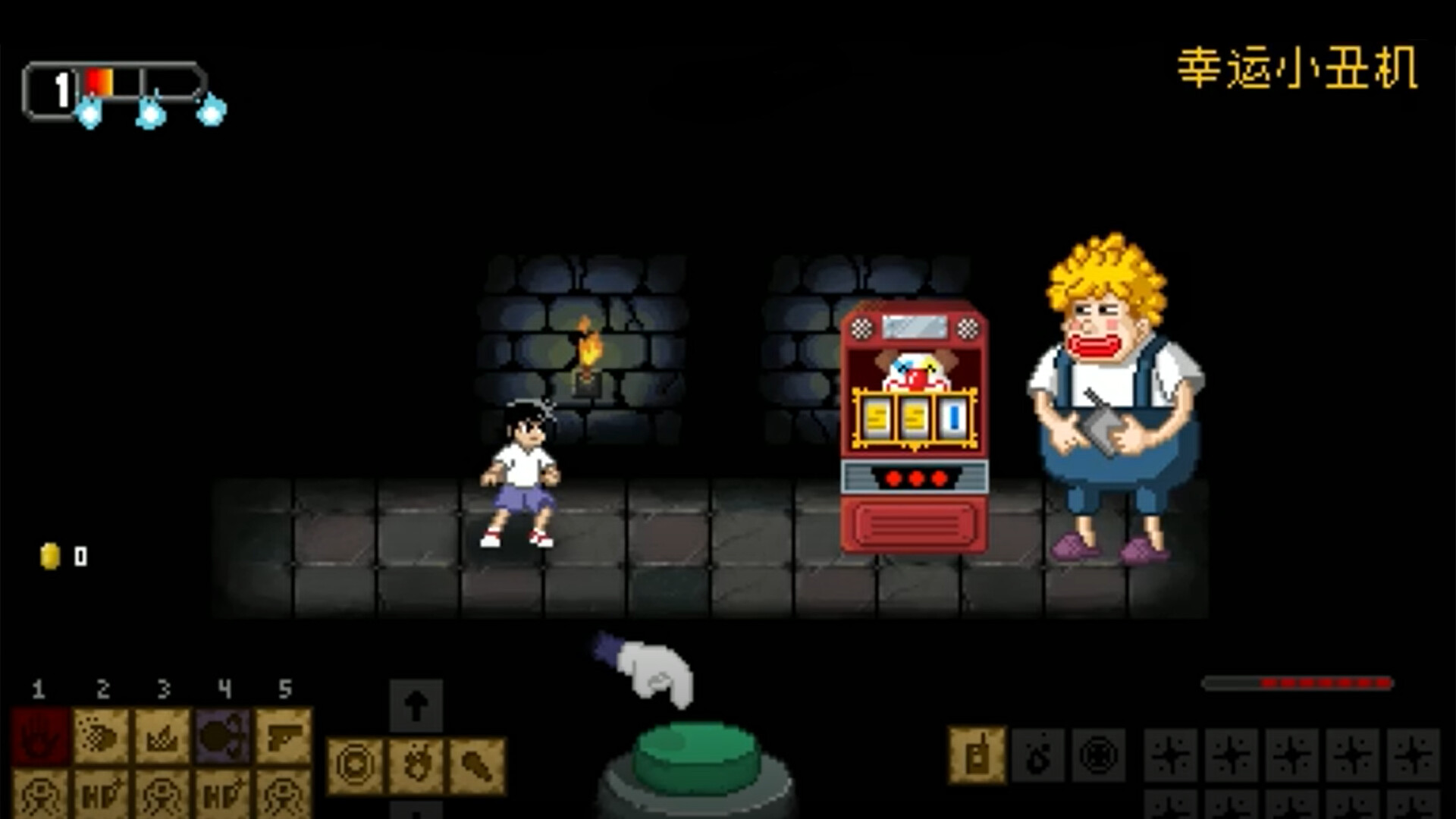
Task: Equip the club weapon item
Action: coord(476,766)
